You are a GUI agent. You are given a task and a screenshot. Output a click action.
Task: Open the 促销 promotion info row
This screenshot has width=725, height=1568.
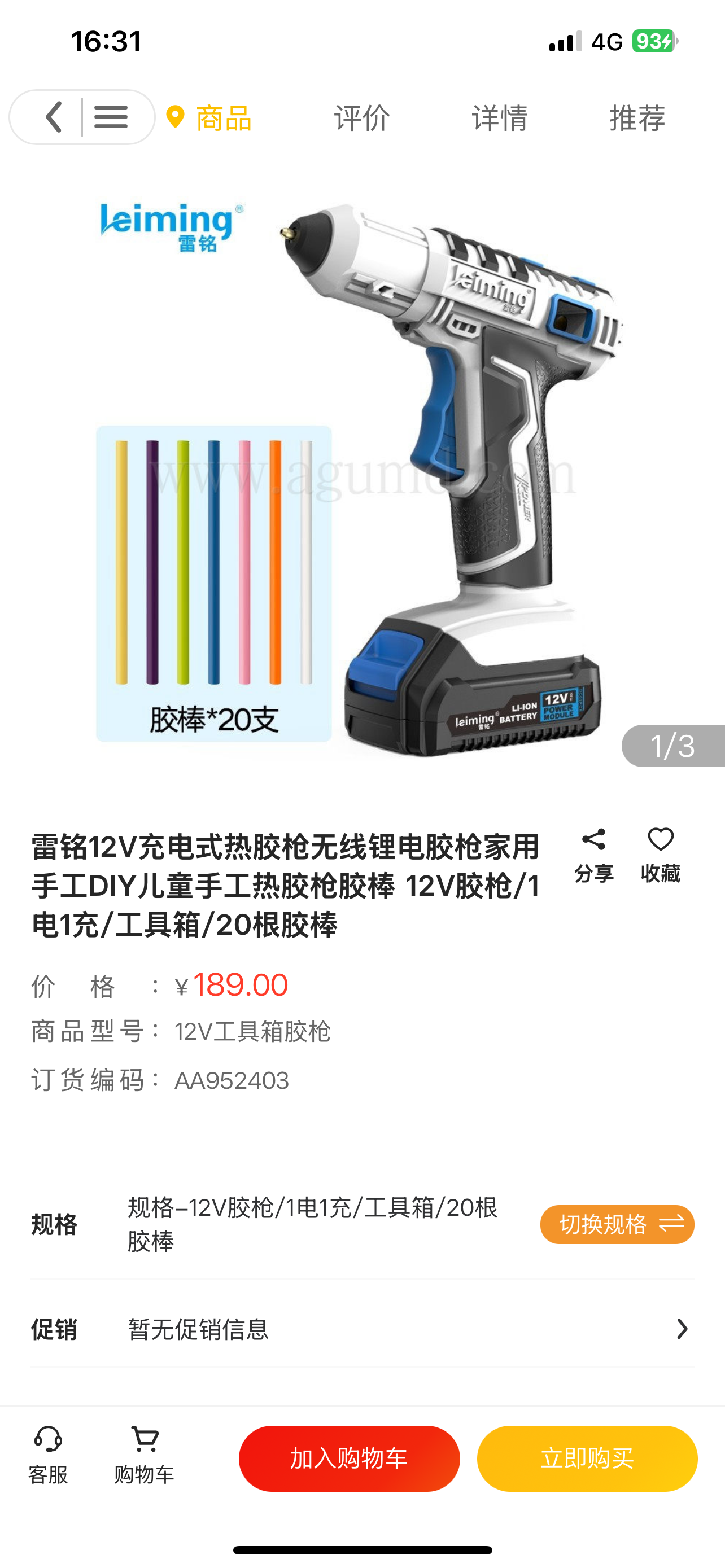363,1329
